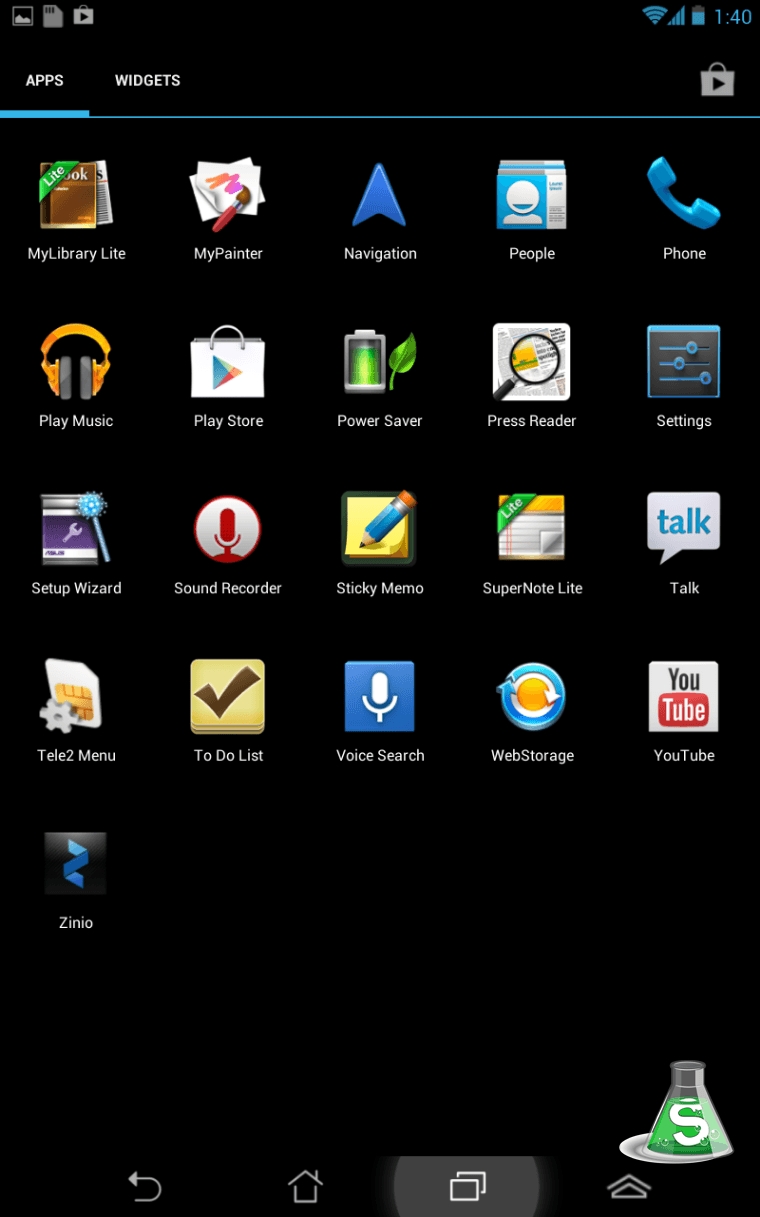This screenshot has width=760, height=1217.
Task: Tap the back navigation button
Action: coord(145,1186)
